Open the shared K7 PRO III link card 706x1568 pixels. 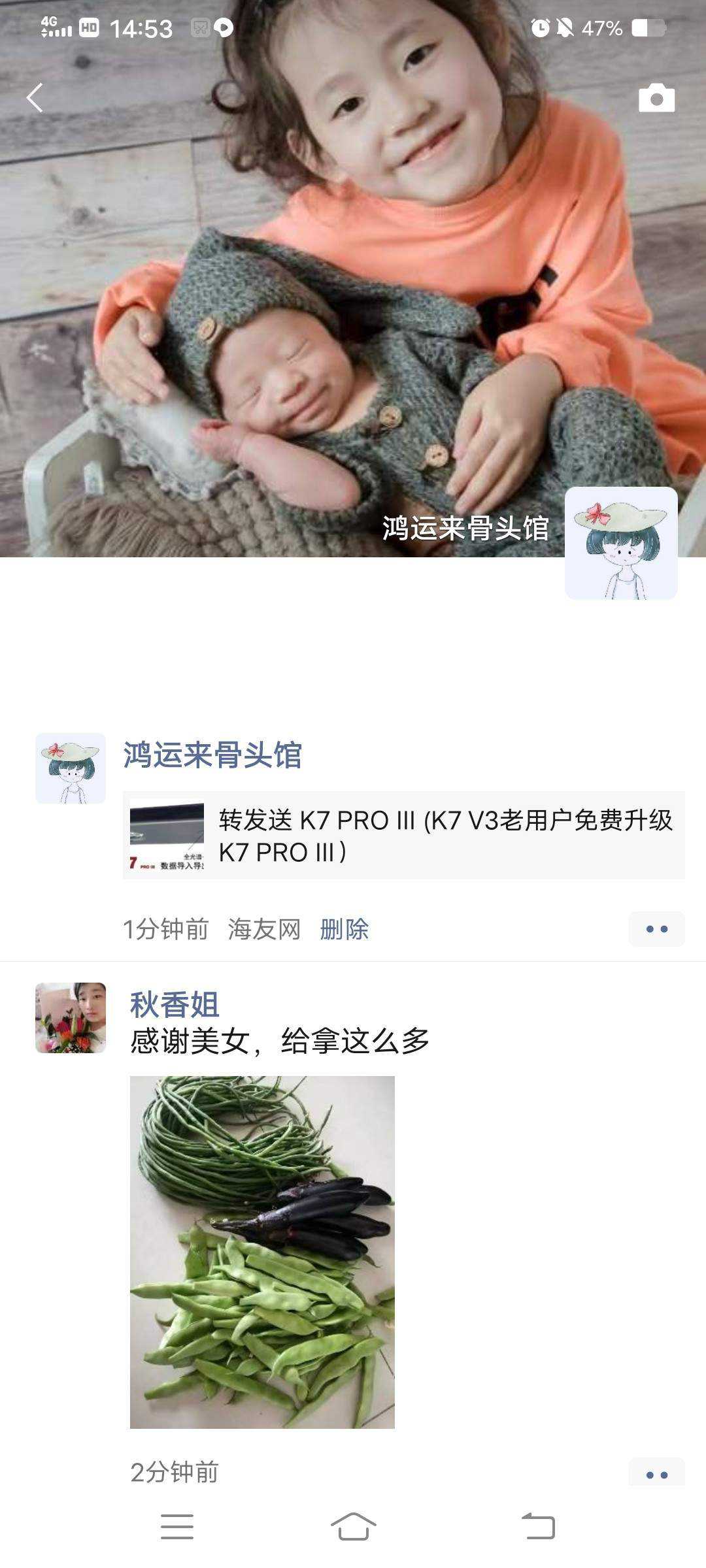click(x=403, y=836)
